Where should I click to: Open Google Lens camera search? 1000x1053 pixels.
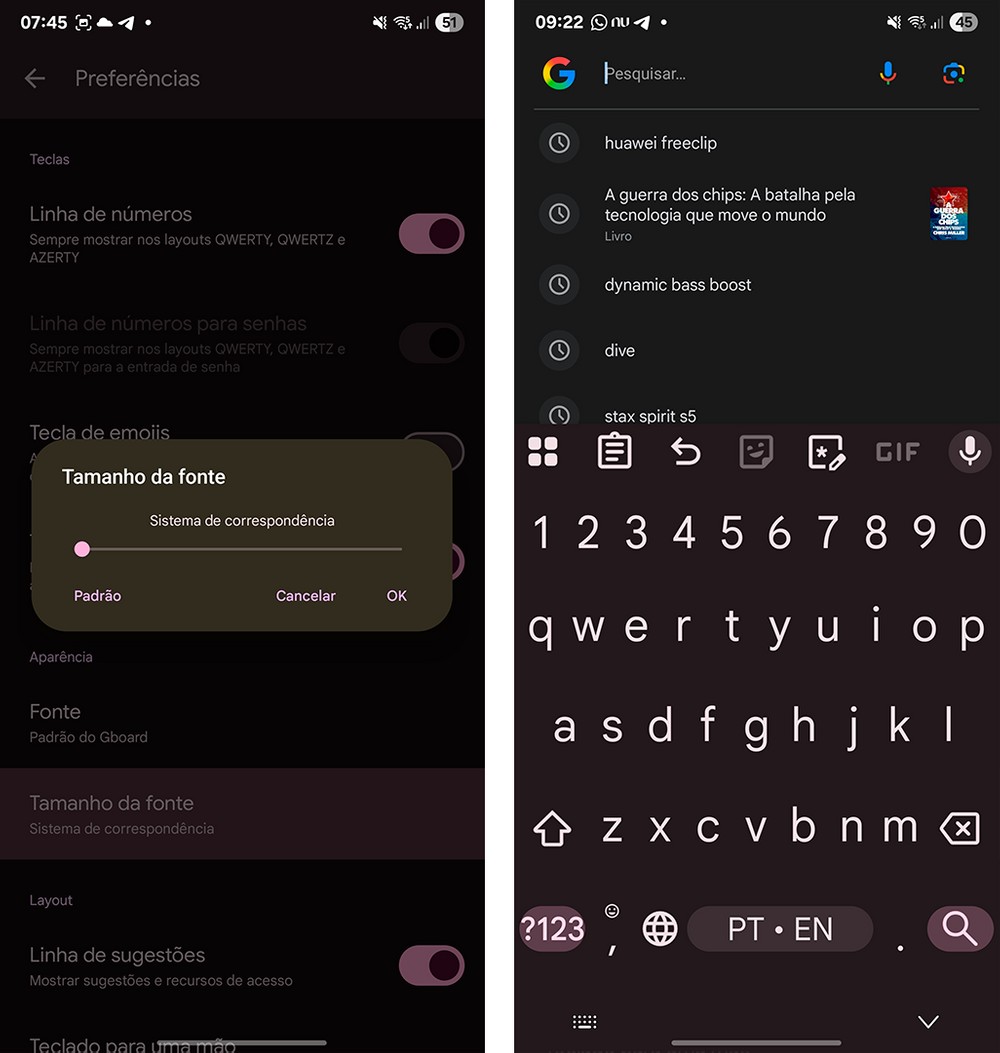[953, 73]
